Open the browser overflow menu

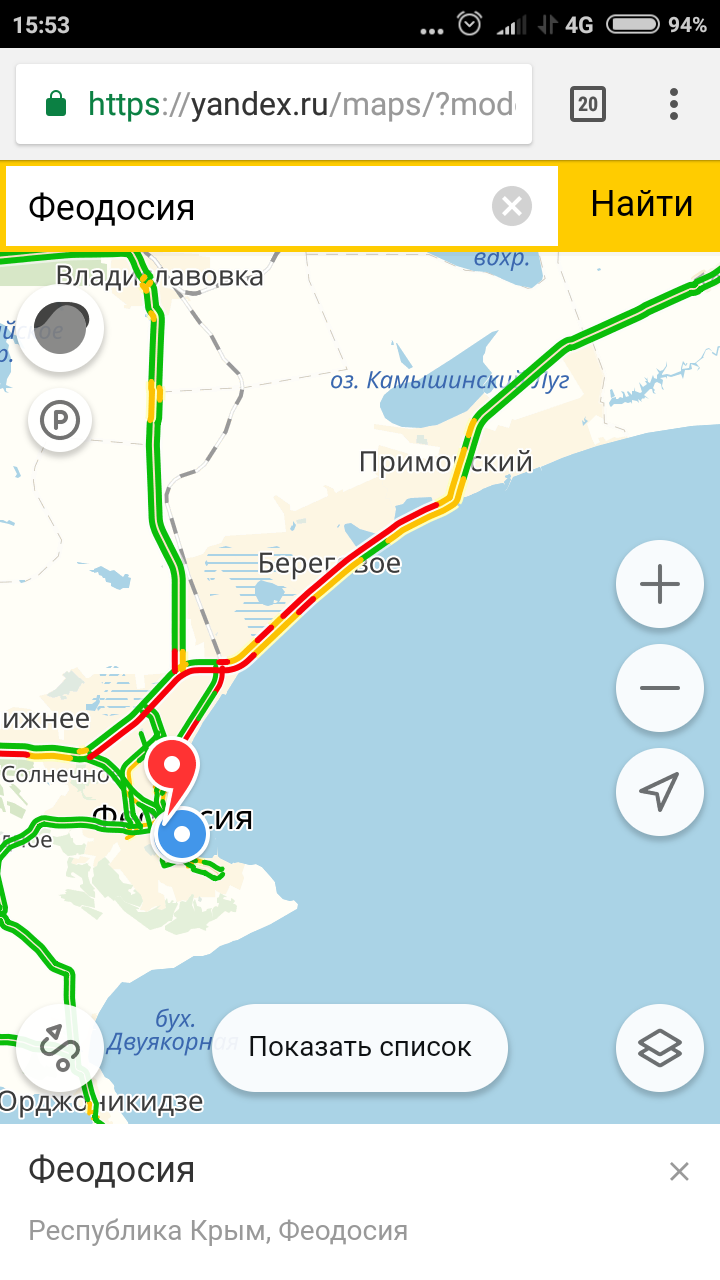(674, 104)
